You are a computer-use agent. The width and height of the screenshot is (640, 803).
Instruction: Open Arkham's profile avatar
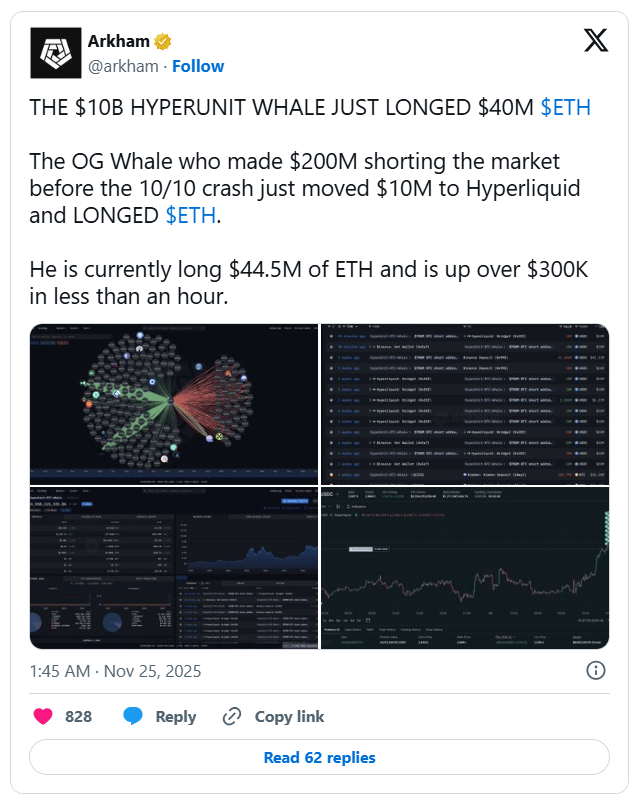point(57,54)
